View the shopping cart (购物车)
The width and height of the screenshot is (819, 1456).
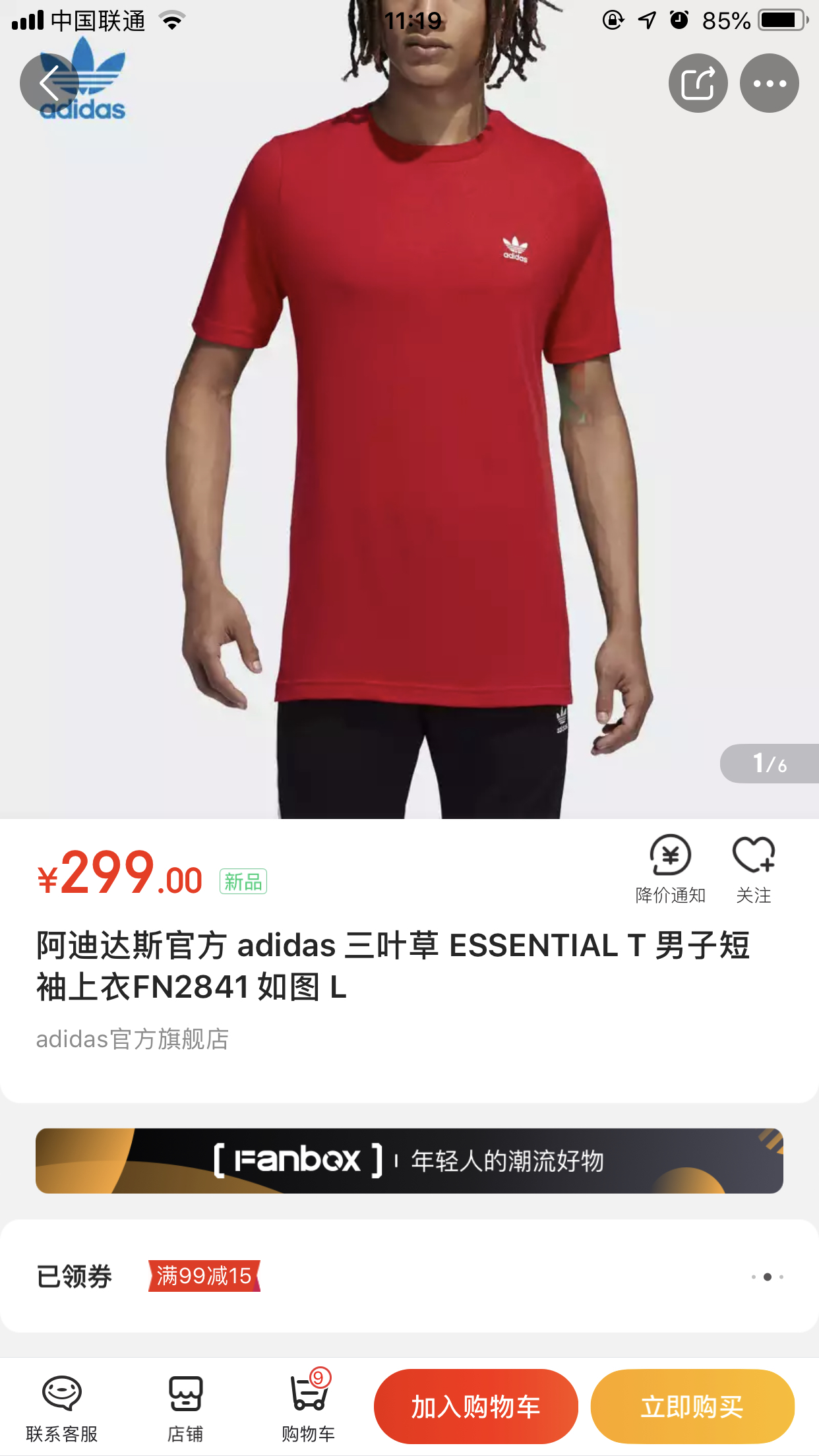click(309, 1407)
